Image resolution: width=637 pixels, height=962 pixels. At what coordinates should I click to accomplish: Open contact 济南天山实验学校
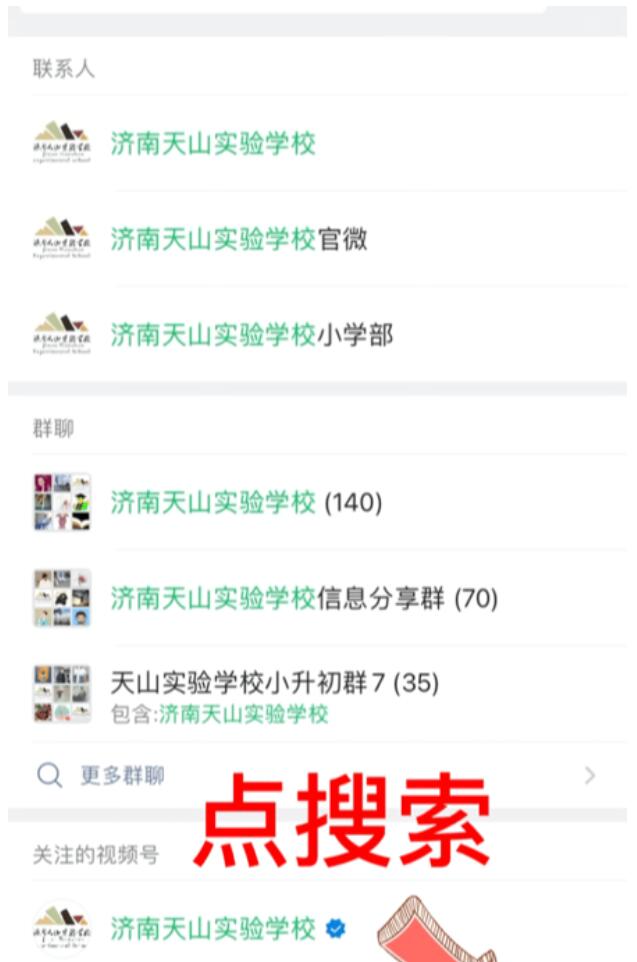(x=213, y=144)
